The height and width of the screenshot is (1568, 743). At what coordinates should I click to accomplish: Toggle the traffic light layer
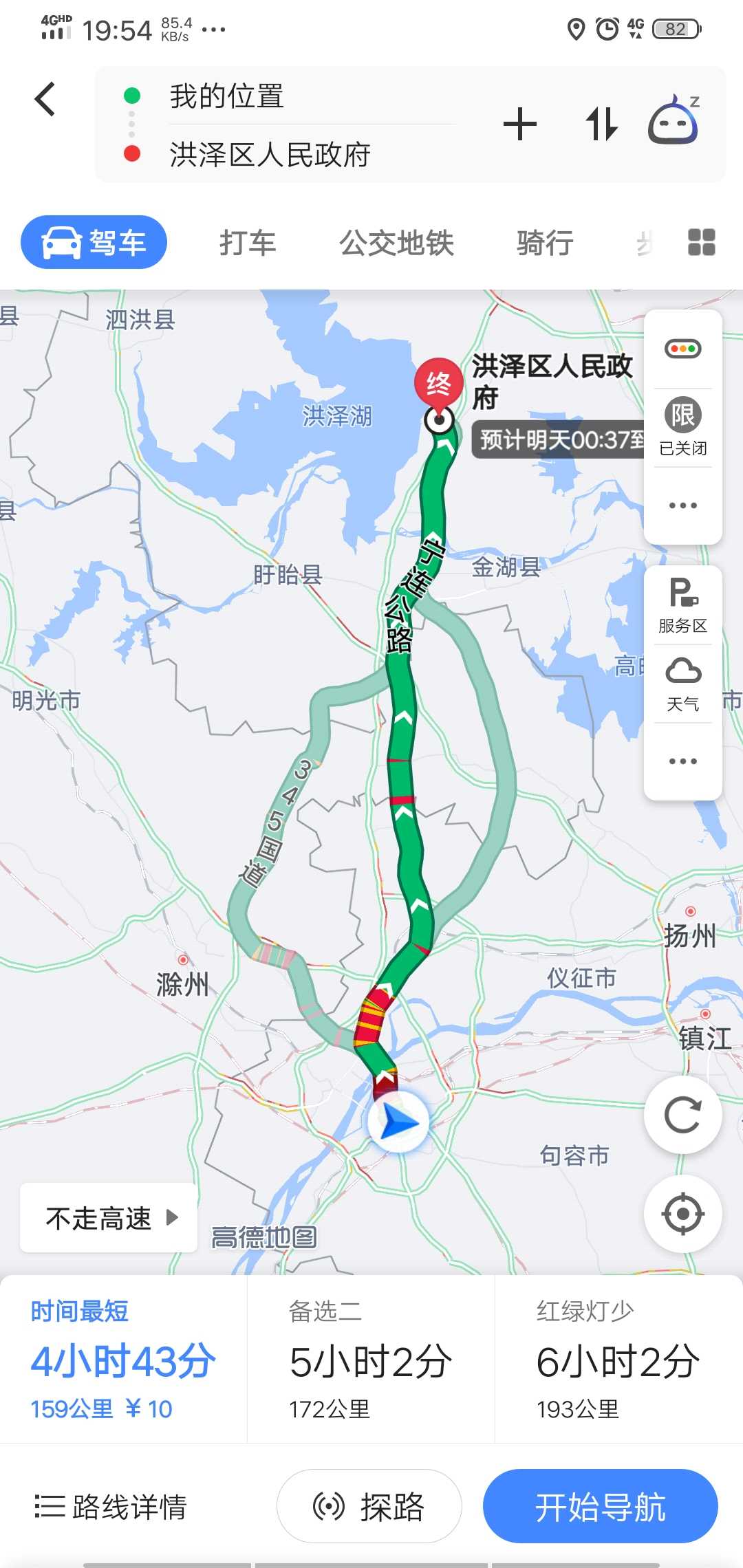(x=683, y=349)
